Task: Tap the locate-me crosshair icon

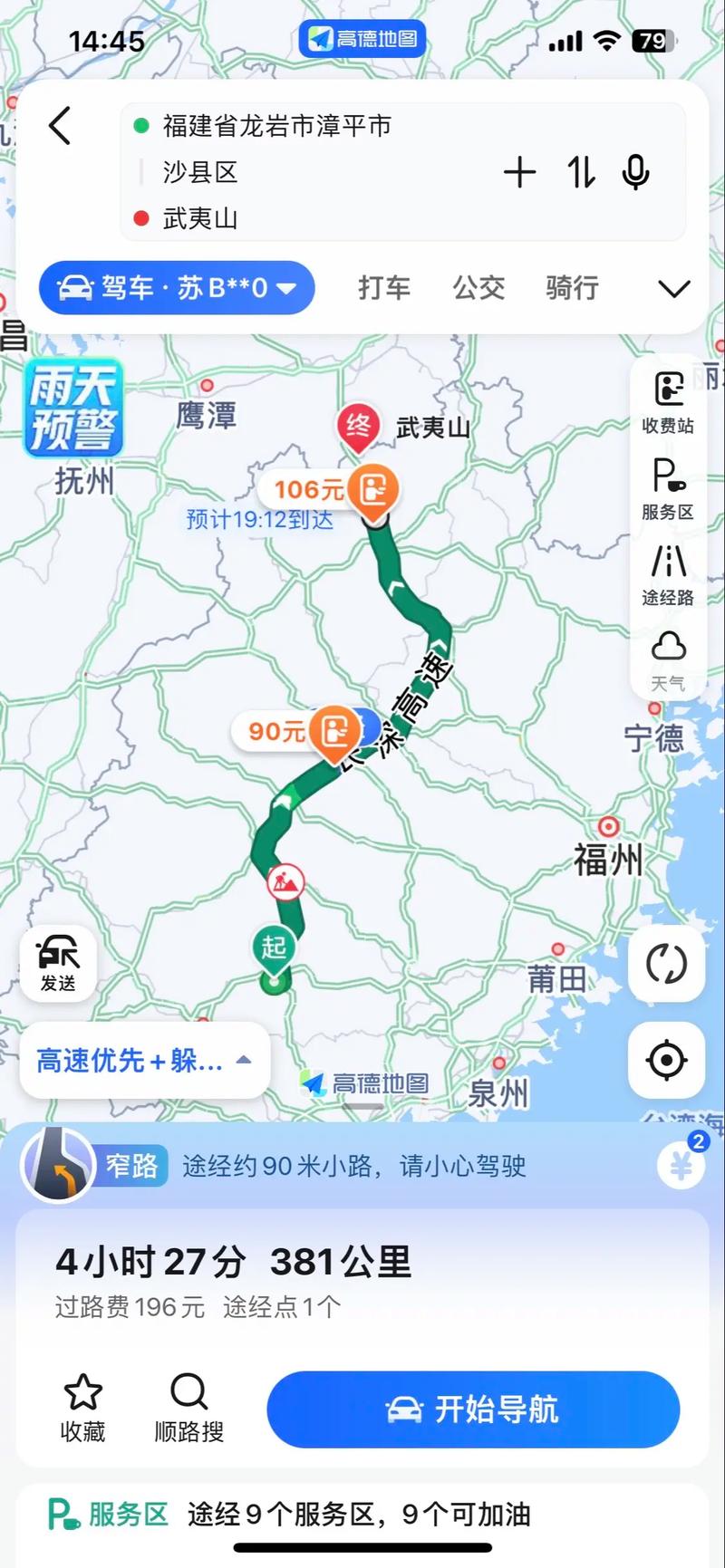Action: [667, 1061]
